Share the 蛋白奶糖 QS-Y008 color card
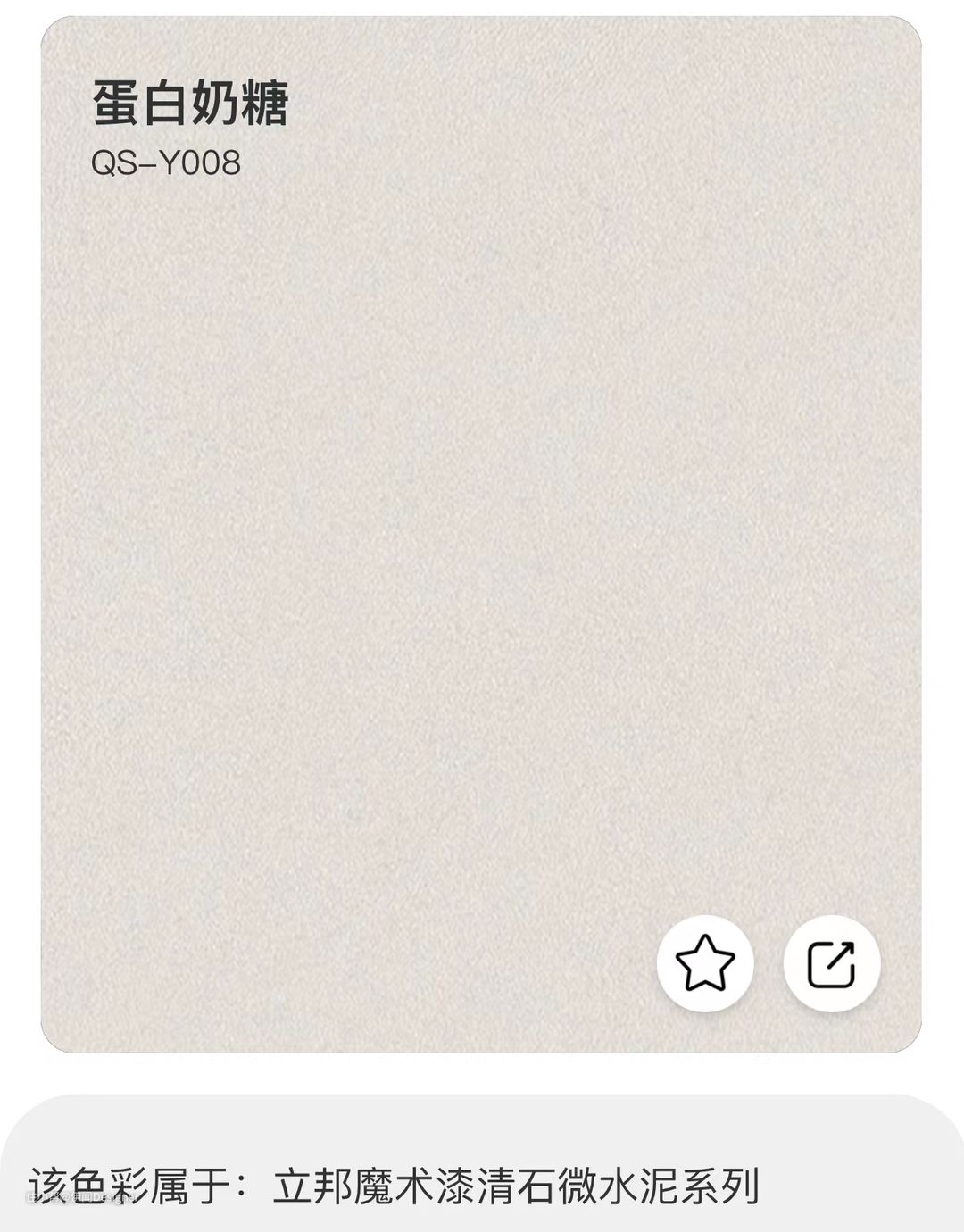Image resolution: width=964 pixels, height=1232 pixels. coord(831,963)
